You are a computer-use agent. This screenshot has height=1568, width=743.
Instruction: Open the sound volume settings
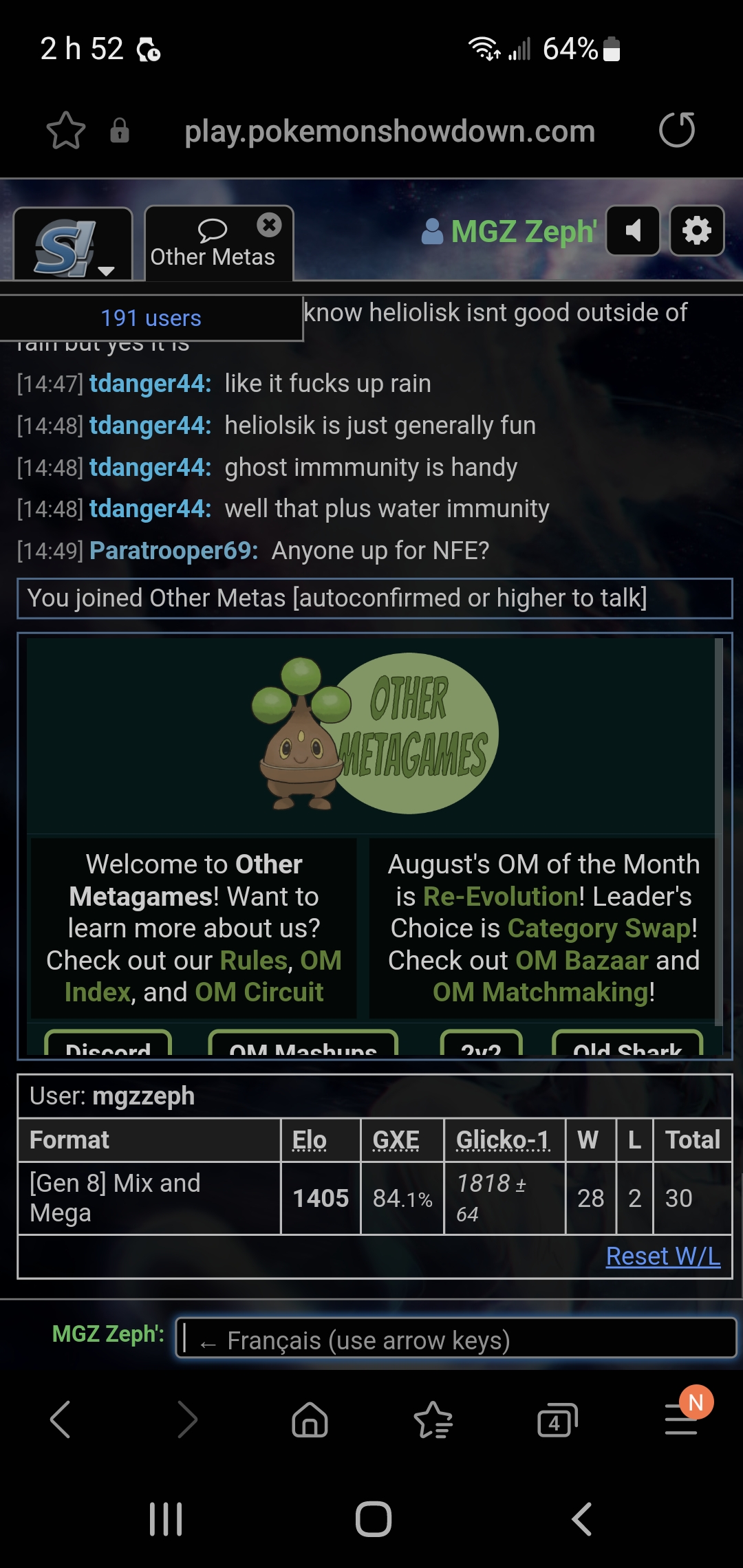coord(633,230)
